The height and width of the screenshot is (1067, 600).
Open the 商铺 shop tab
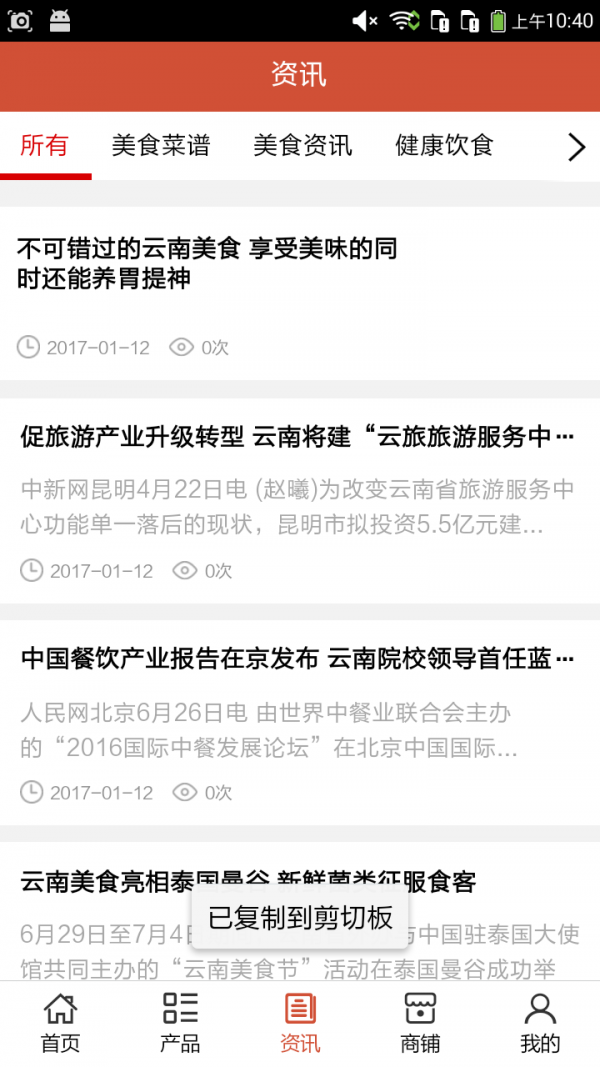[420, 1023]
